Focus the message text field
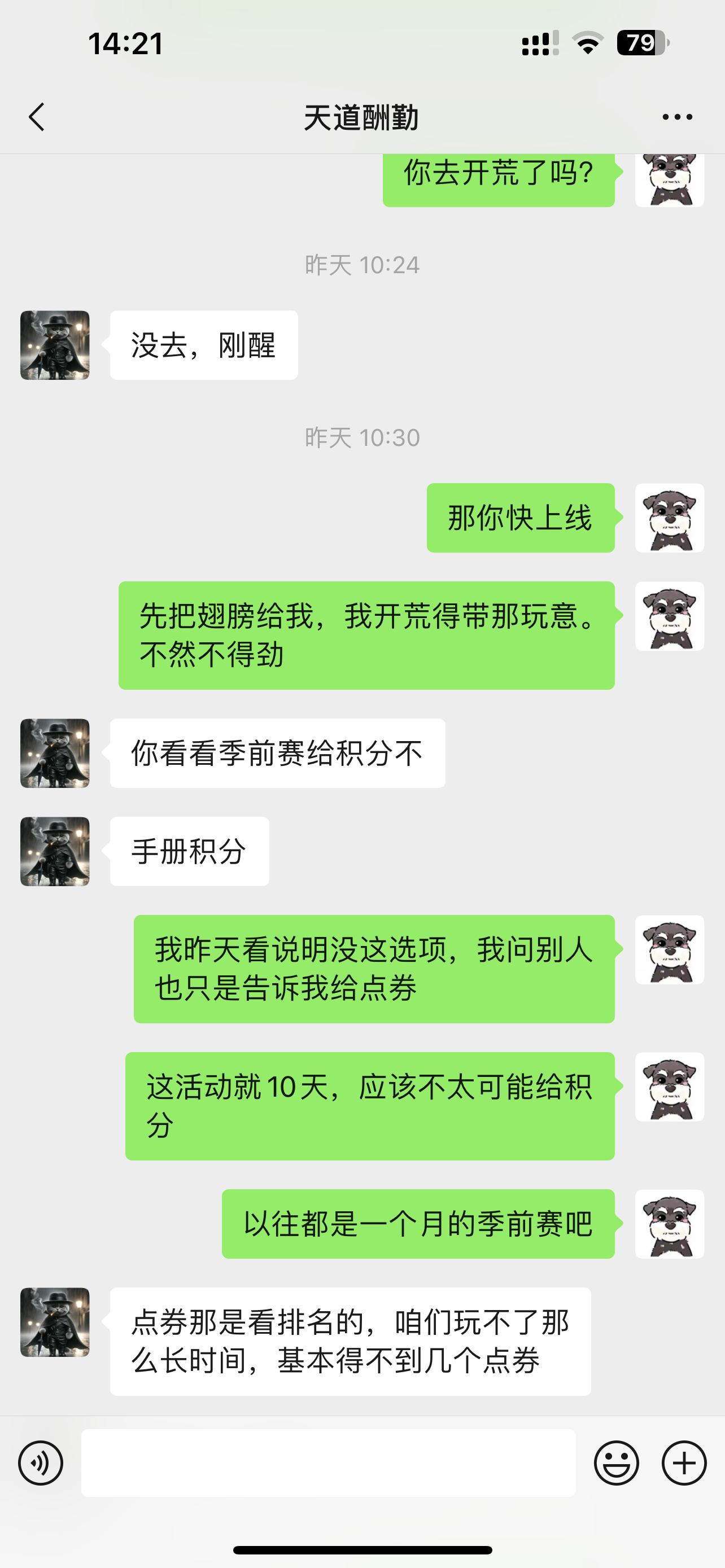Screen dimensions: 725x1568 tap(328, 1462)
